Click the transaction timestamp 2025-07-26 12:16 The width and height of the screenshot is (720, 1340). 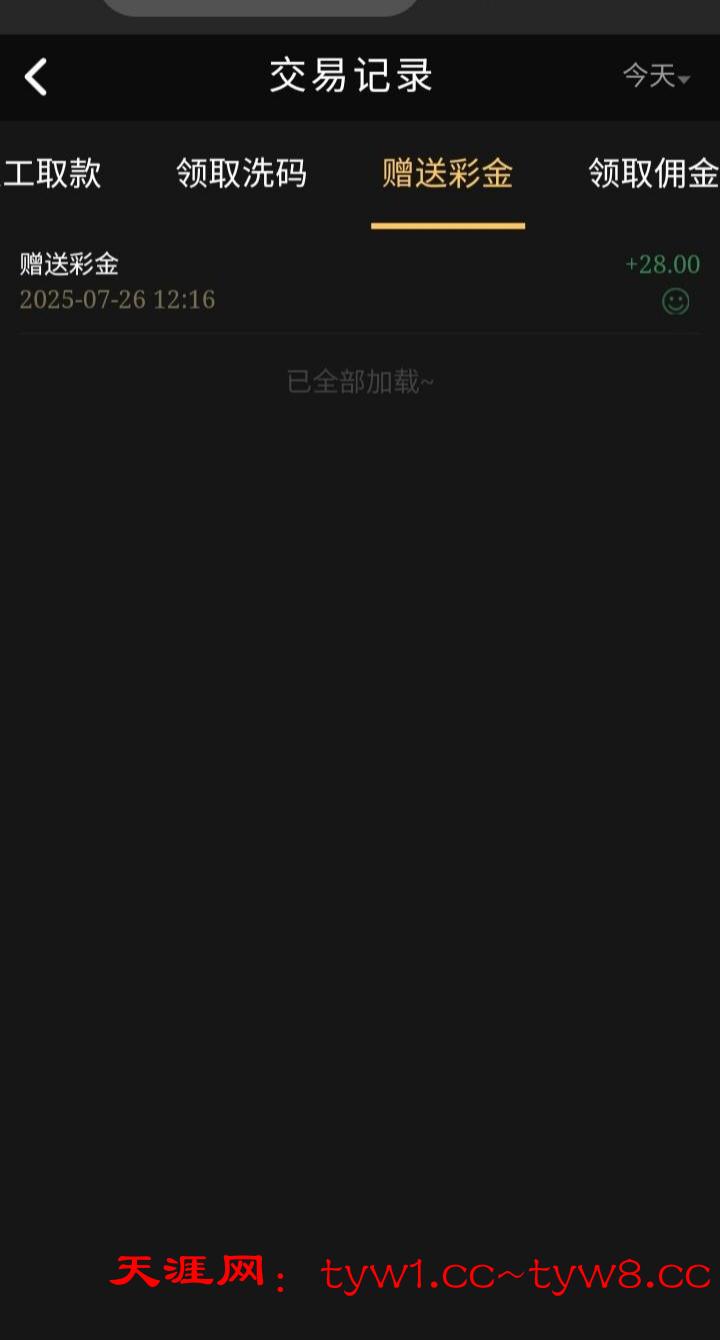click(117, 301)
